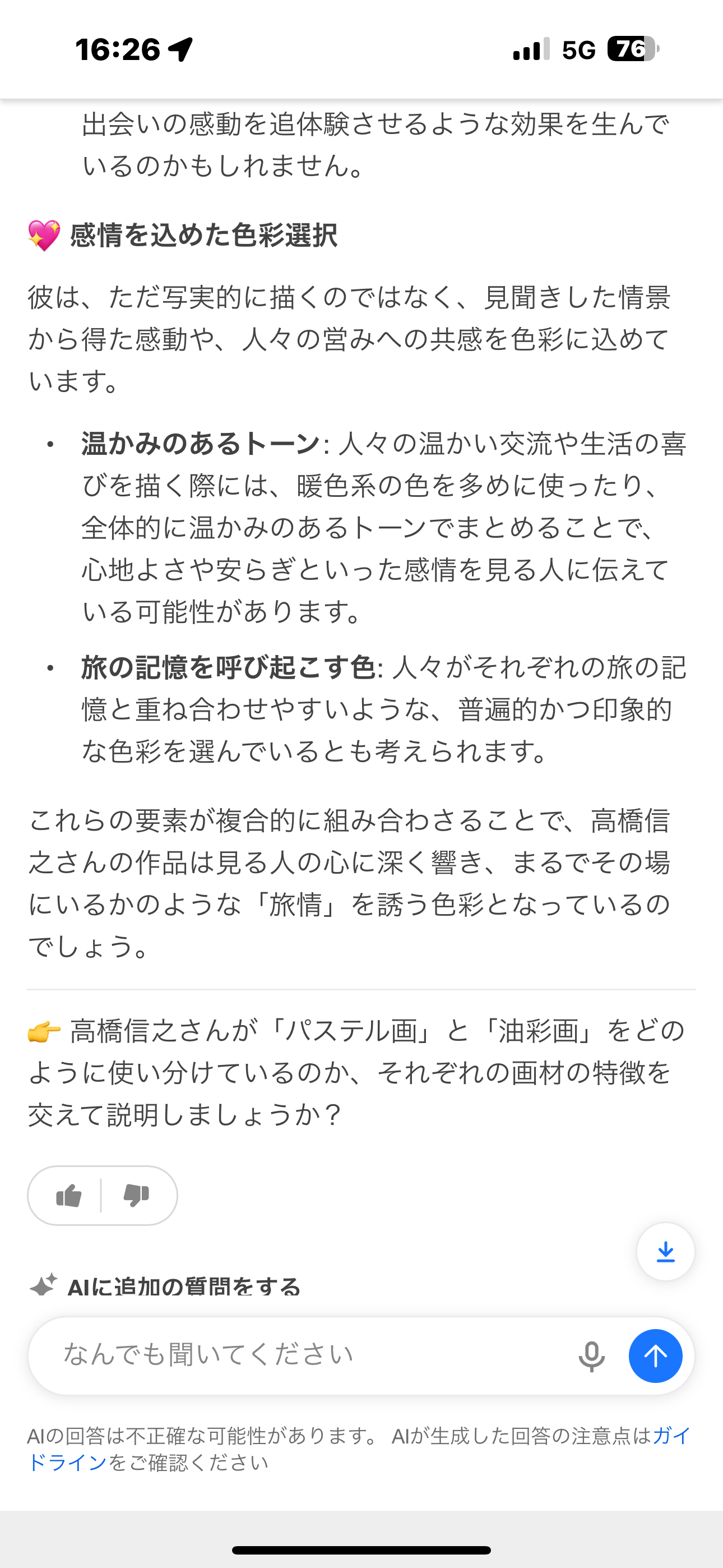Give the AI answer a thumbs up
The image size is (723, 1568).
(x=69, y=1196)
